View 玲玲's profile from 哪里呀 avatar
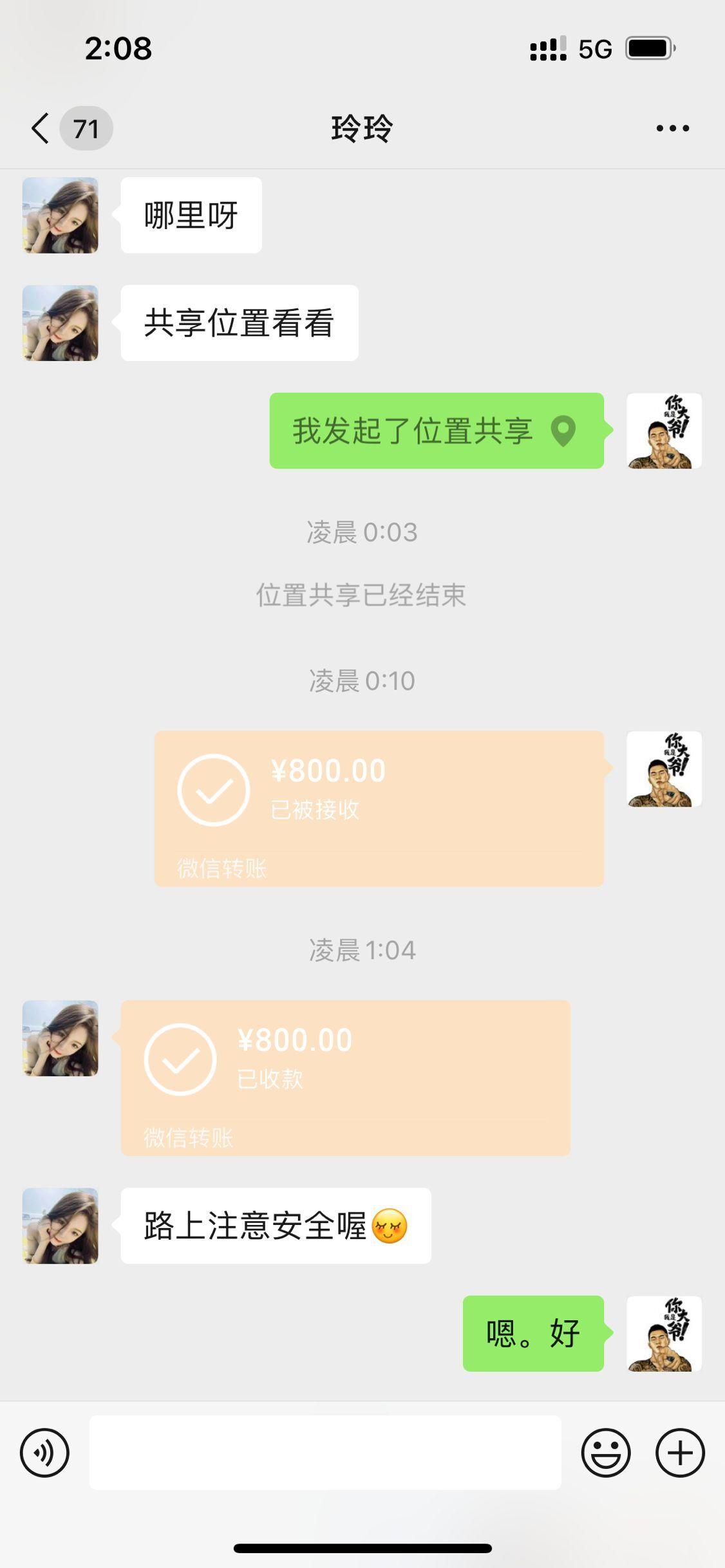Screen dimensions: 725x1568 coord(61,215)
